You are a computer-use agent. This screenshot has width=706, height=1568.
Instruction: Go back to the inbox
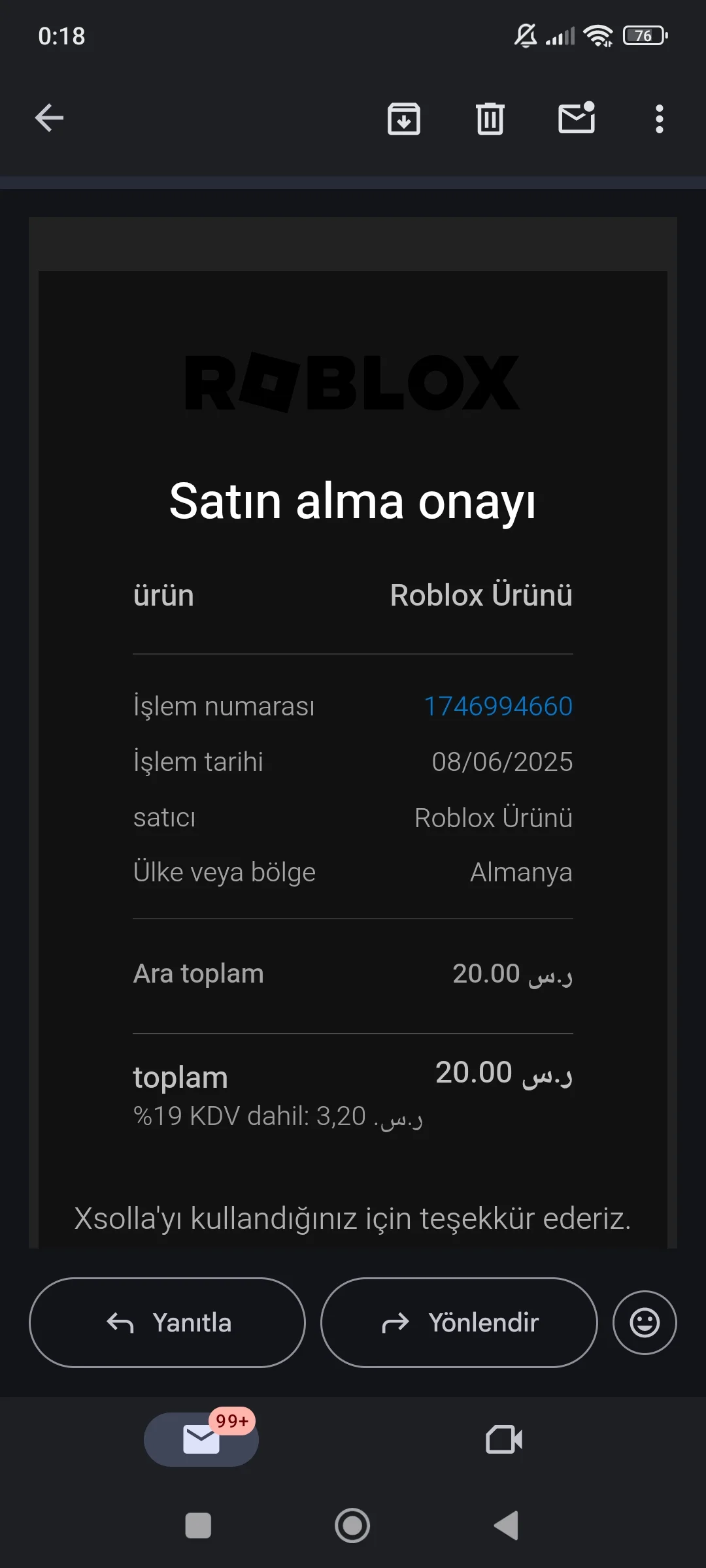pyautogui.click(x=49, y=118)
